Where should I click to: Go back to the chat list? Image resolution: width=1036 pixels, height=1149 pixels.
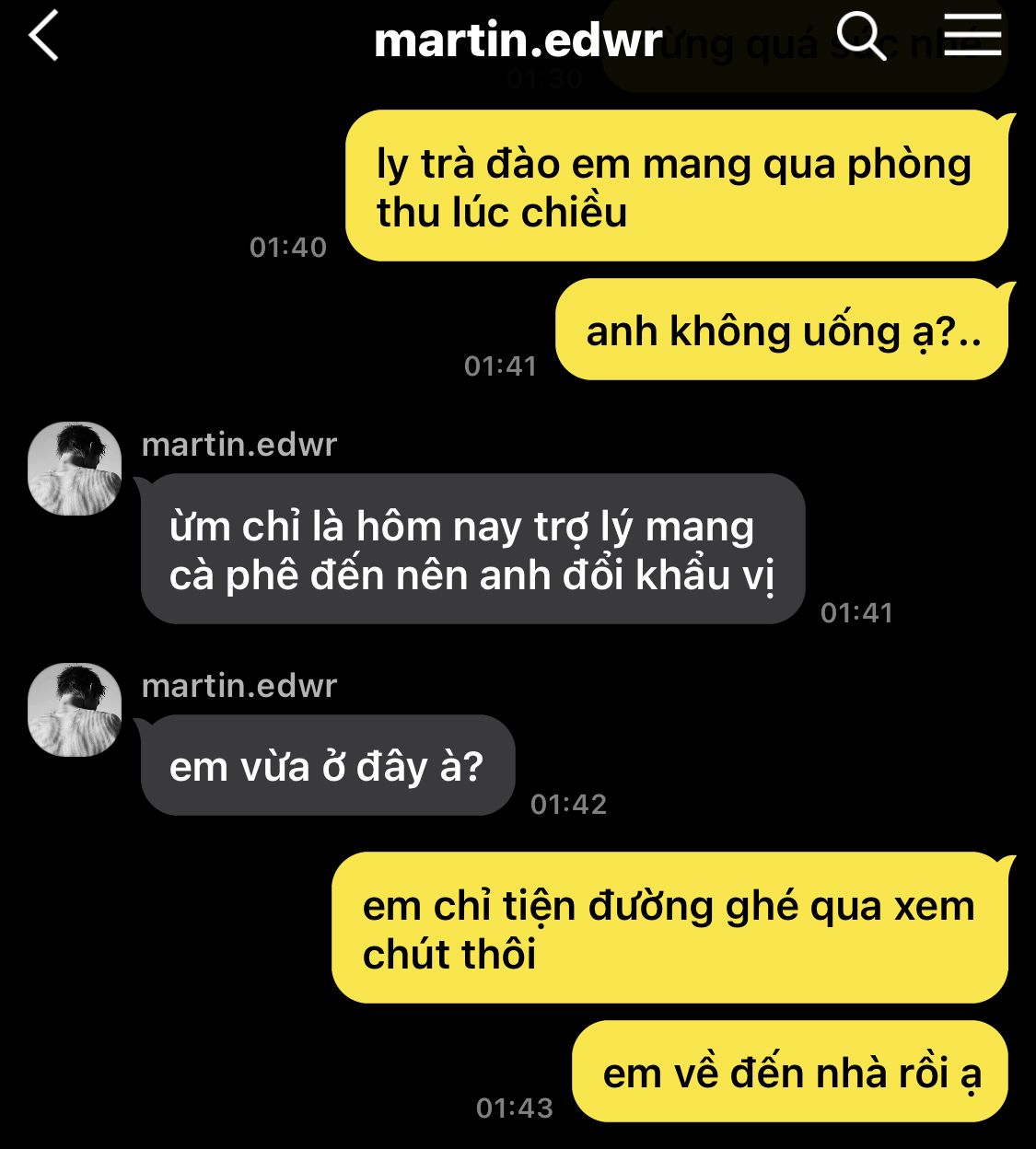(43, 37)
